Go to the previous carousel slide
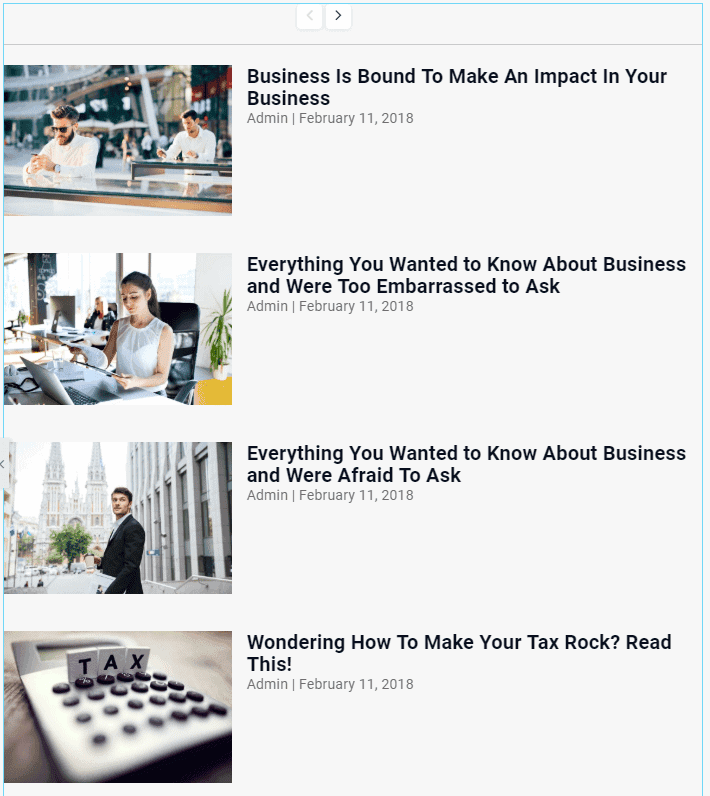The image size is (710, 796). click(310, 16)
